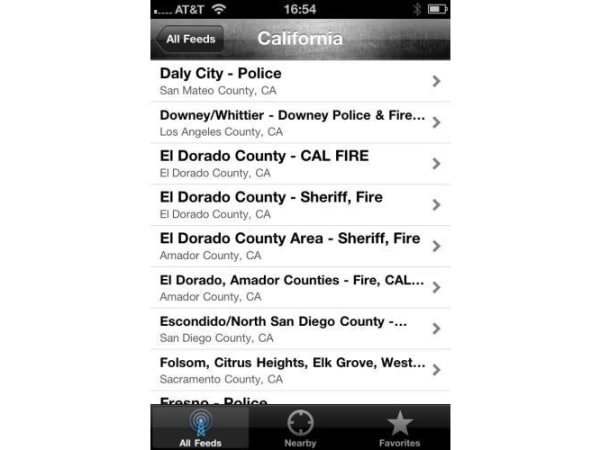
Task: Select the All Feeds tab
Action: coord(200,428)
